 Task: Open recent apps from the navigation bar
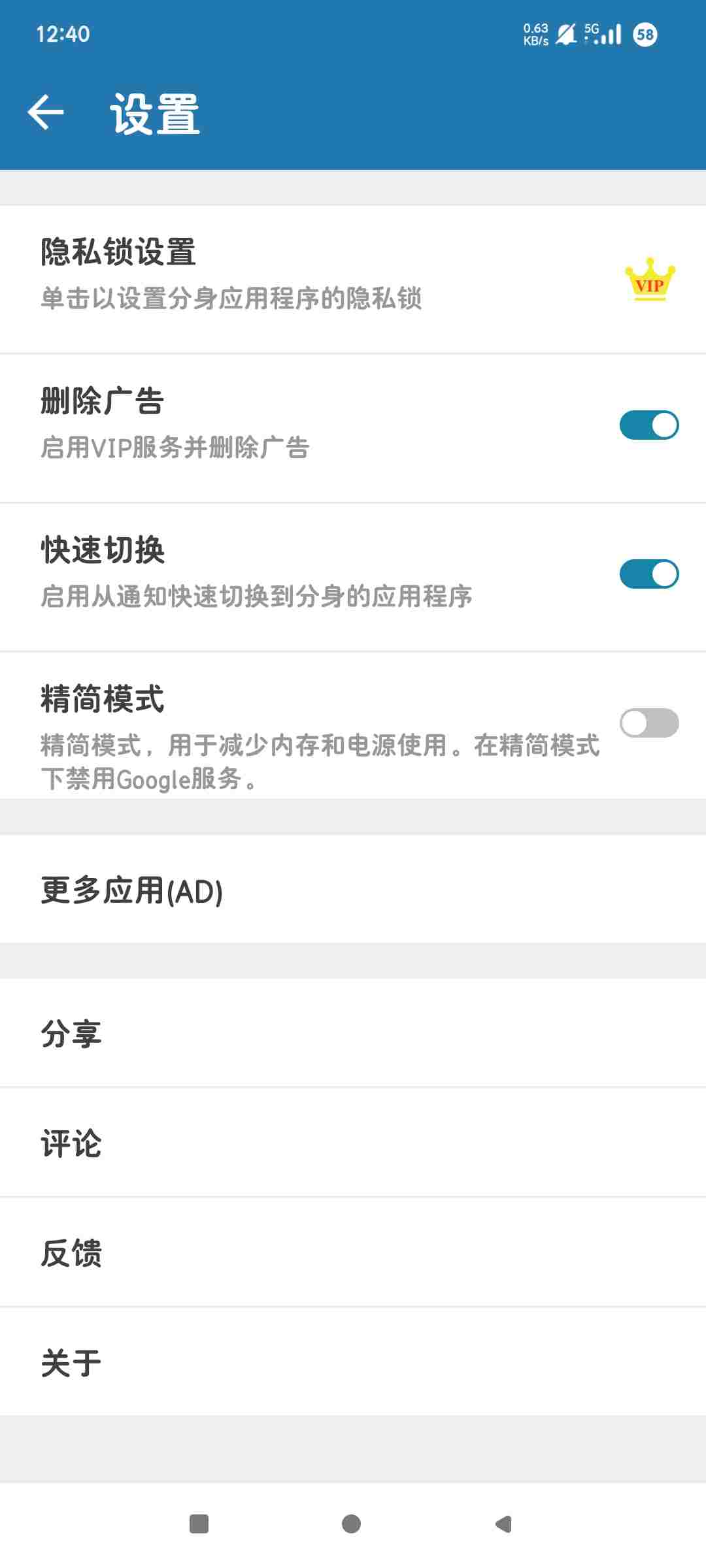199,1524
